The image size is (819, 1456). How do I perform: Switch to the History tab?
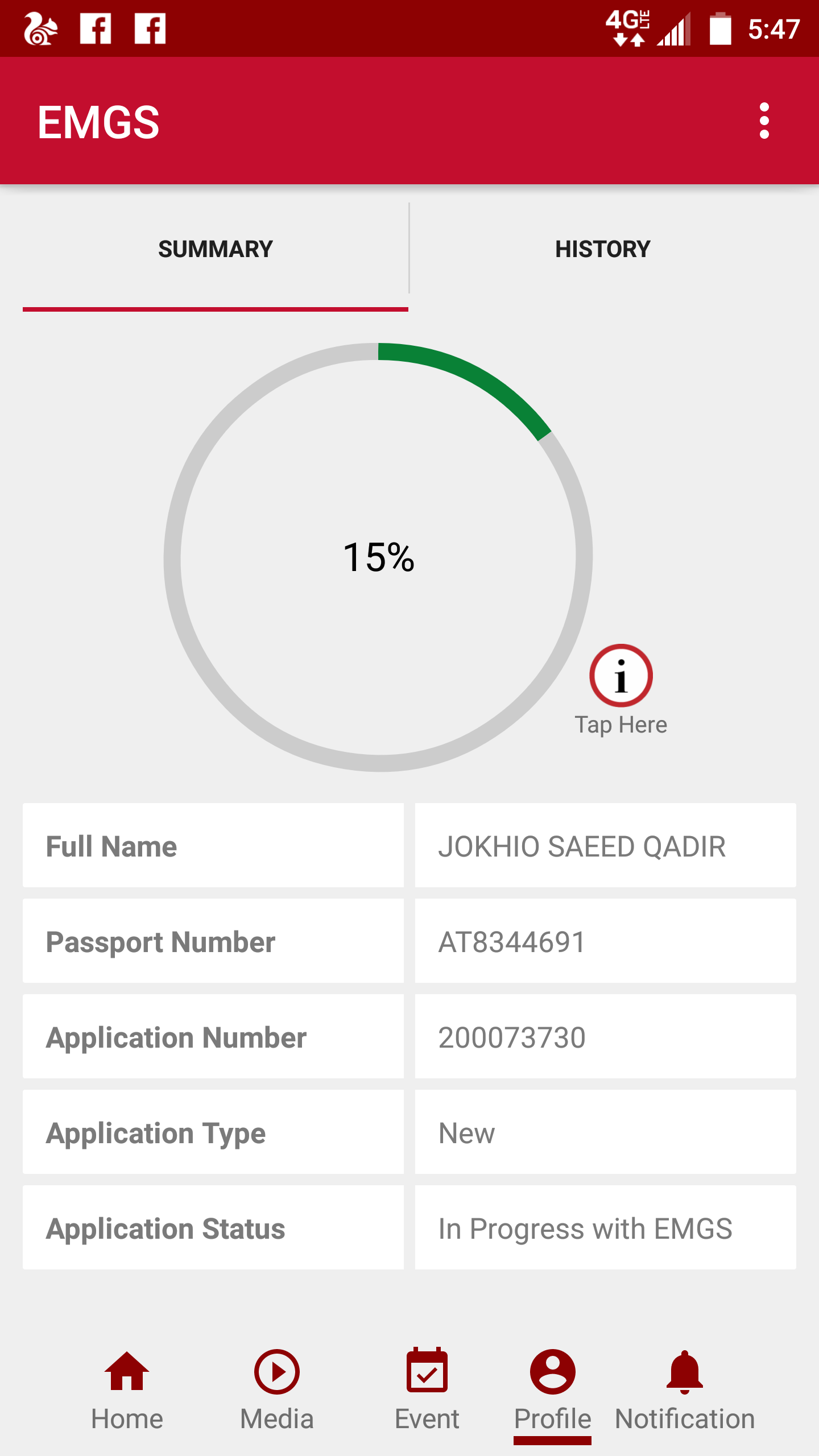(602, 249)
